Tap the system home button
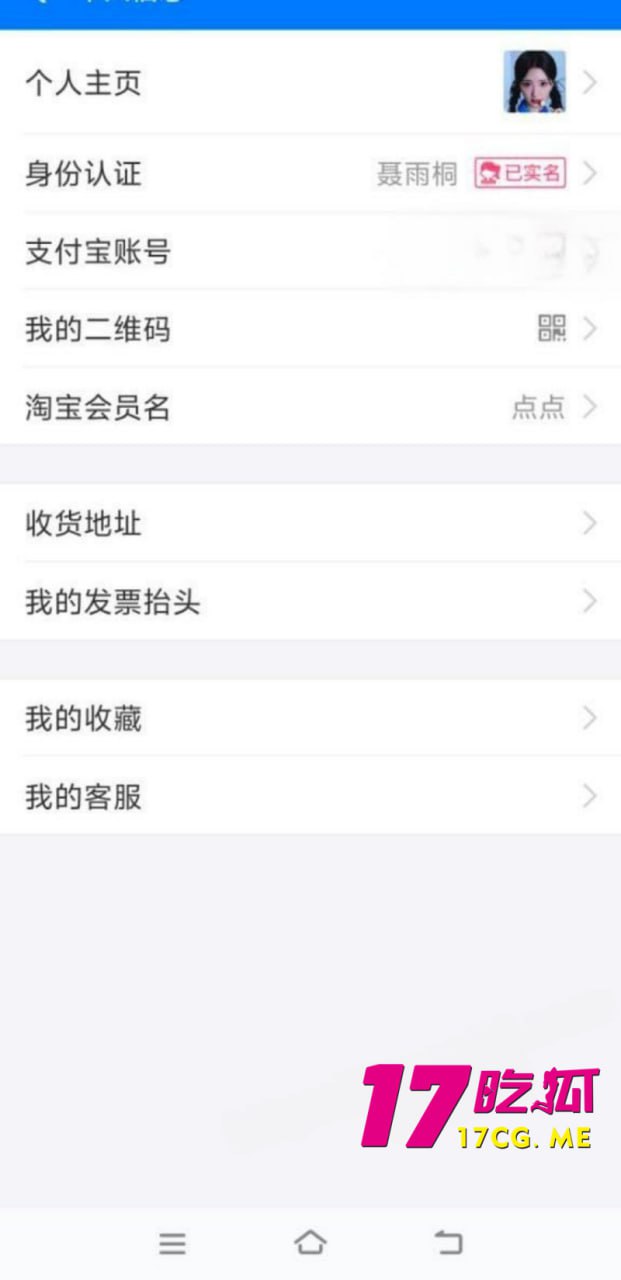The width and height of the screenshot is (621, 1280). tap(310, 1242)
